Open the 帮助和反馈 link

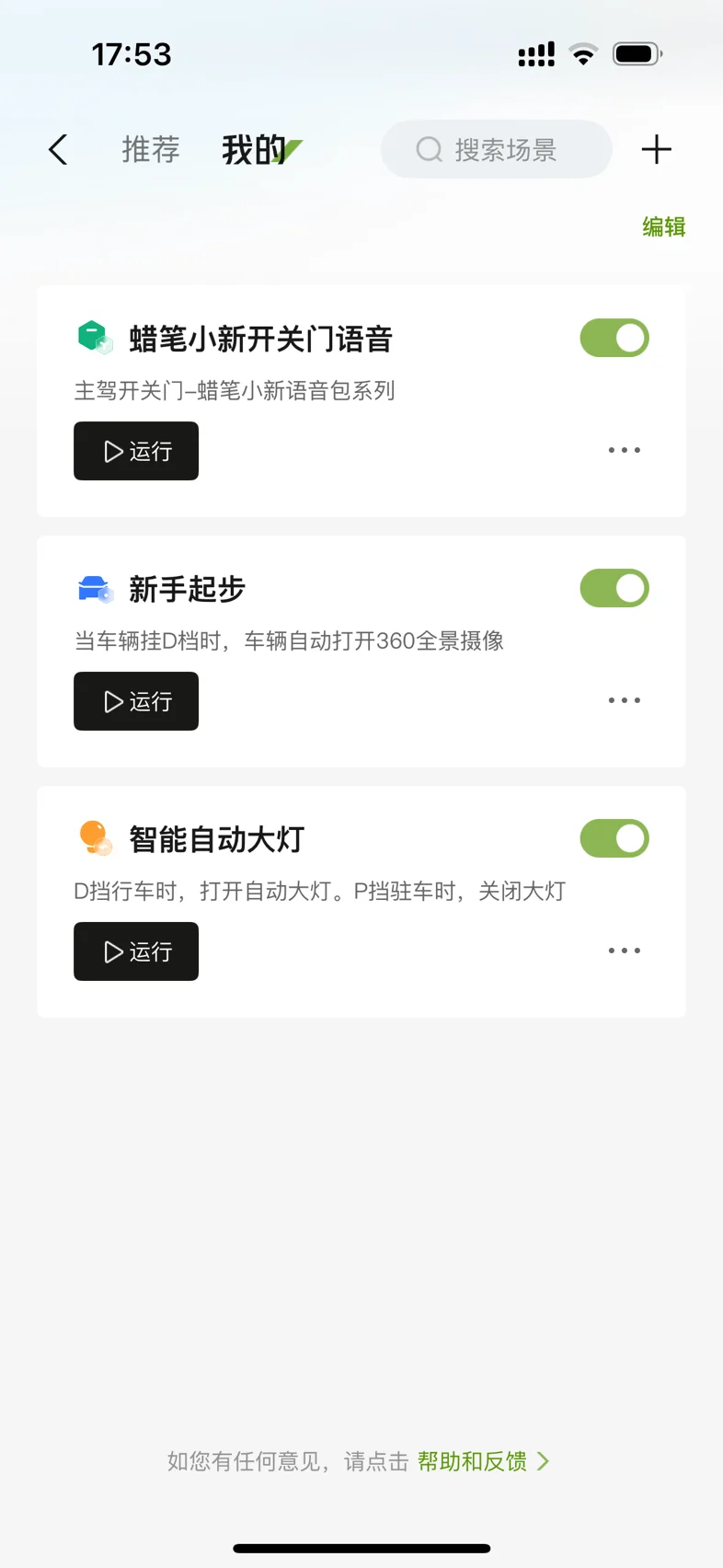(482, 1461)
